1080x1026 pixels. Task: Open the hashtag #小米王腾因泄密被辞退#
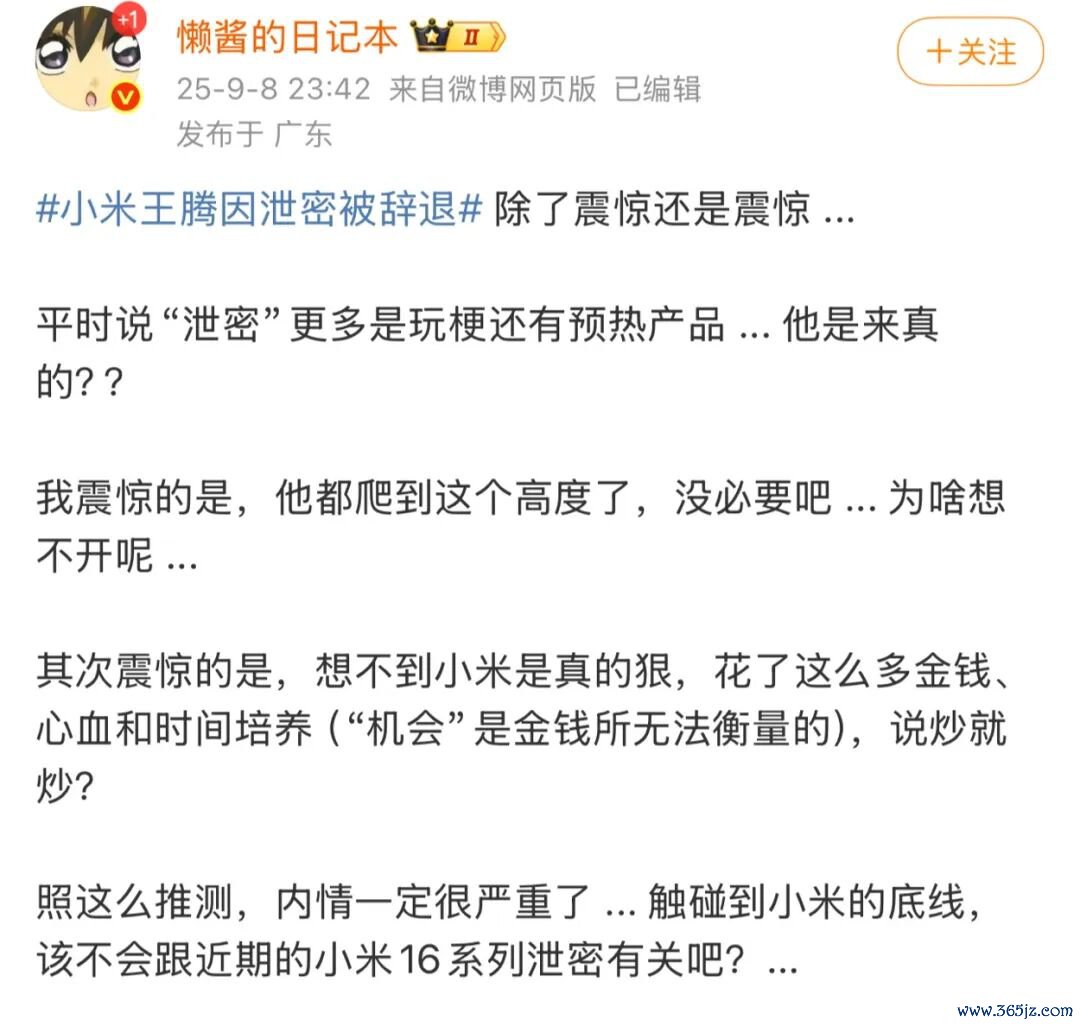coord(260,212)
